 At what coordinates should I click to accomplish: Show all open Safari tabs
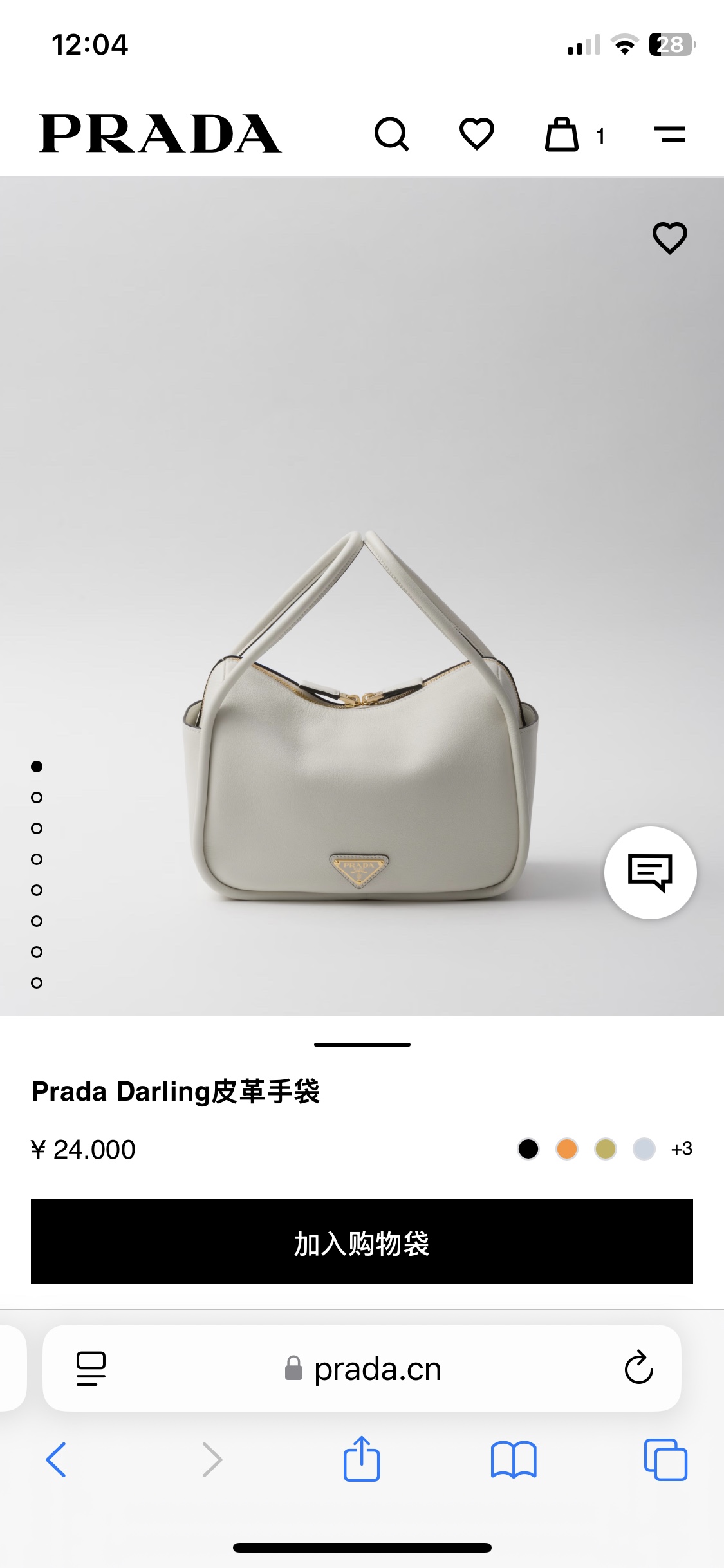tap(665, 1459)
